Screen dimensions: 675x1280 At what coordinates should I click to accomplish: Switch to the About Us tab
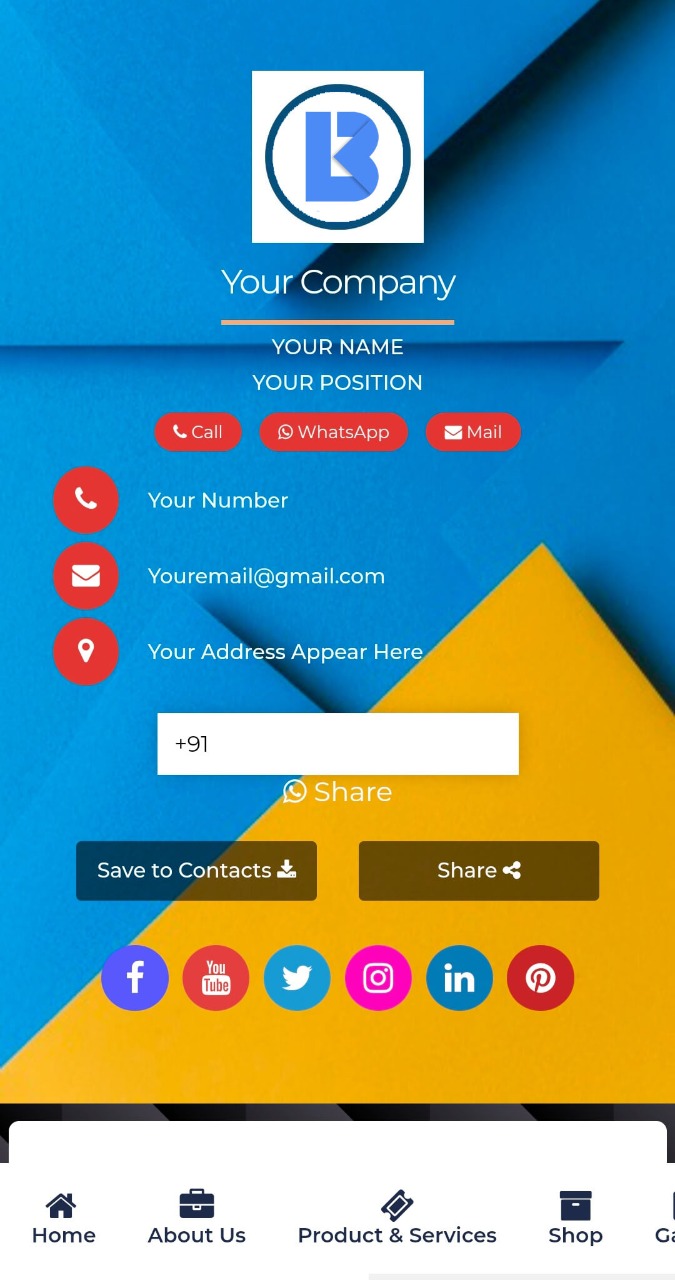click(197, 1219)
